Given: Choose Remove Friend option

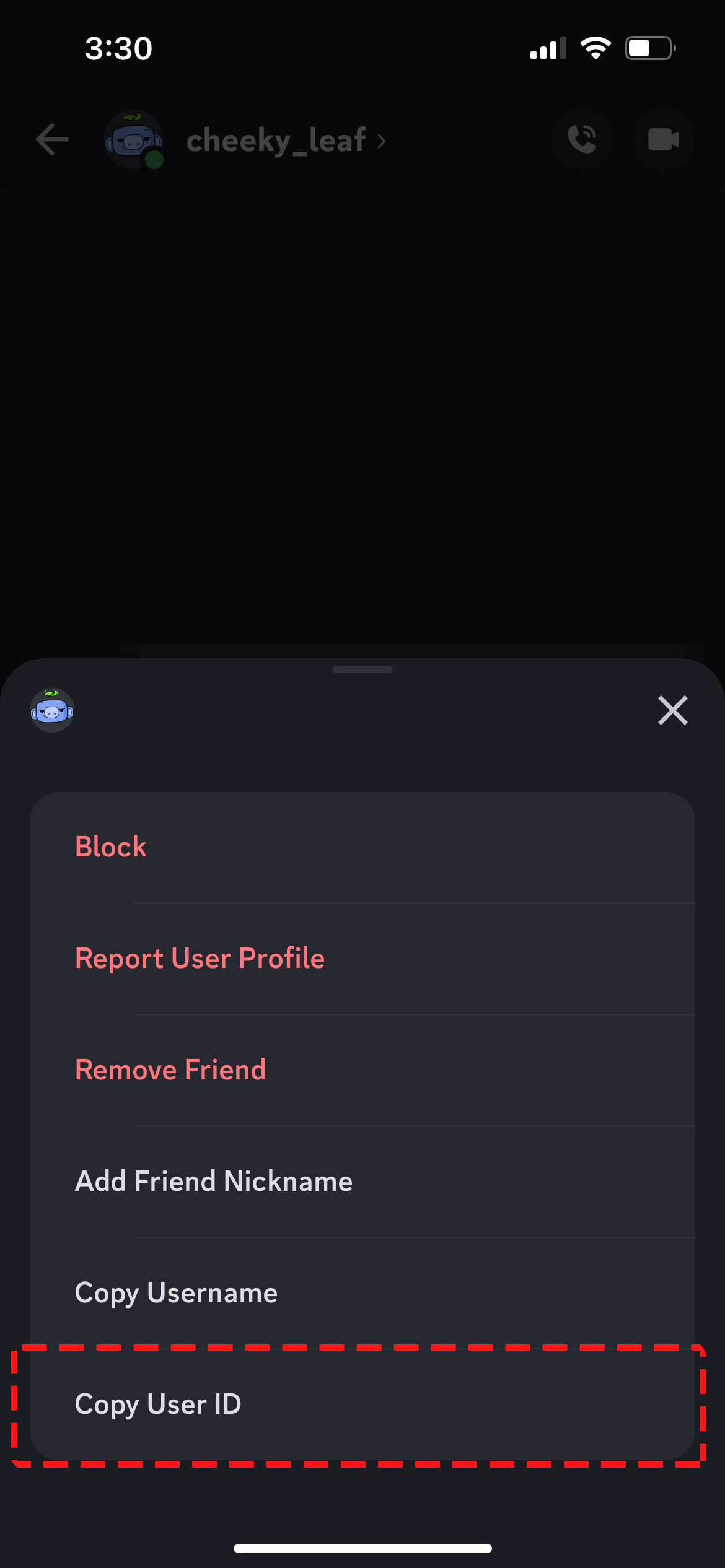Looking at the screenshot, I should (362, 1070).
